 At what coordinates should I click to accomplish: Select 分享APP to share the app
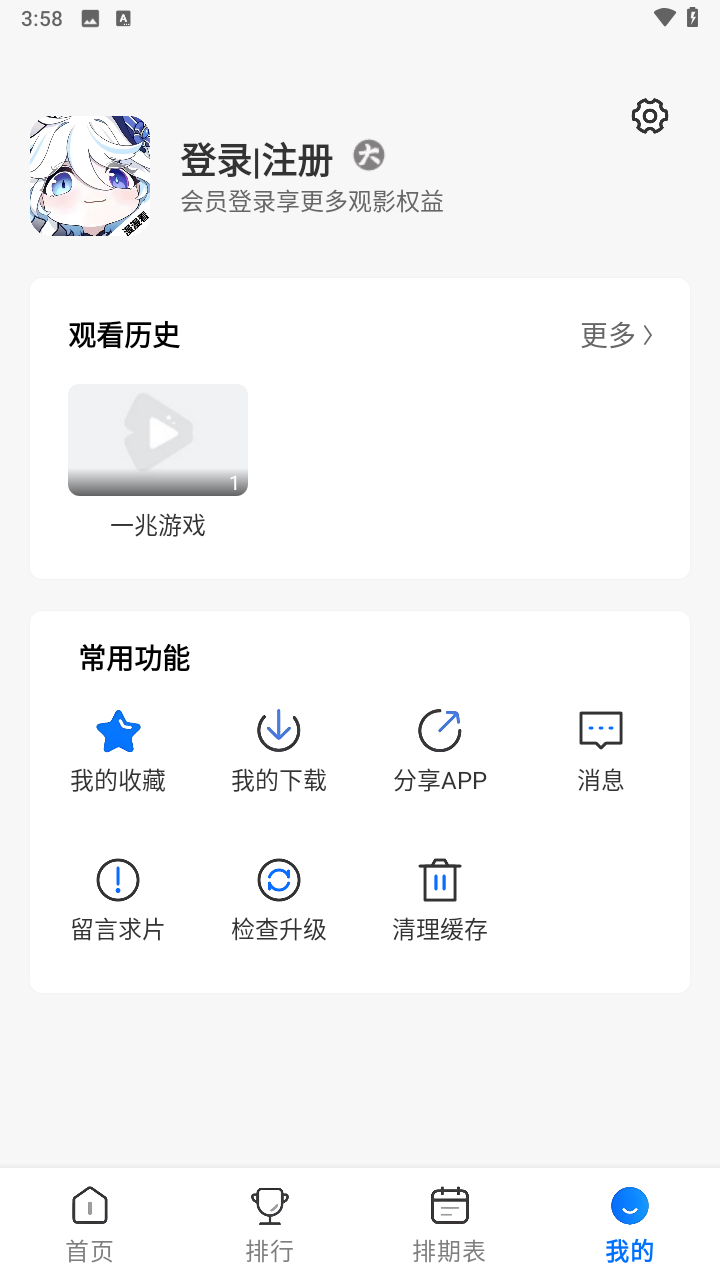(440, 750)
